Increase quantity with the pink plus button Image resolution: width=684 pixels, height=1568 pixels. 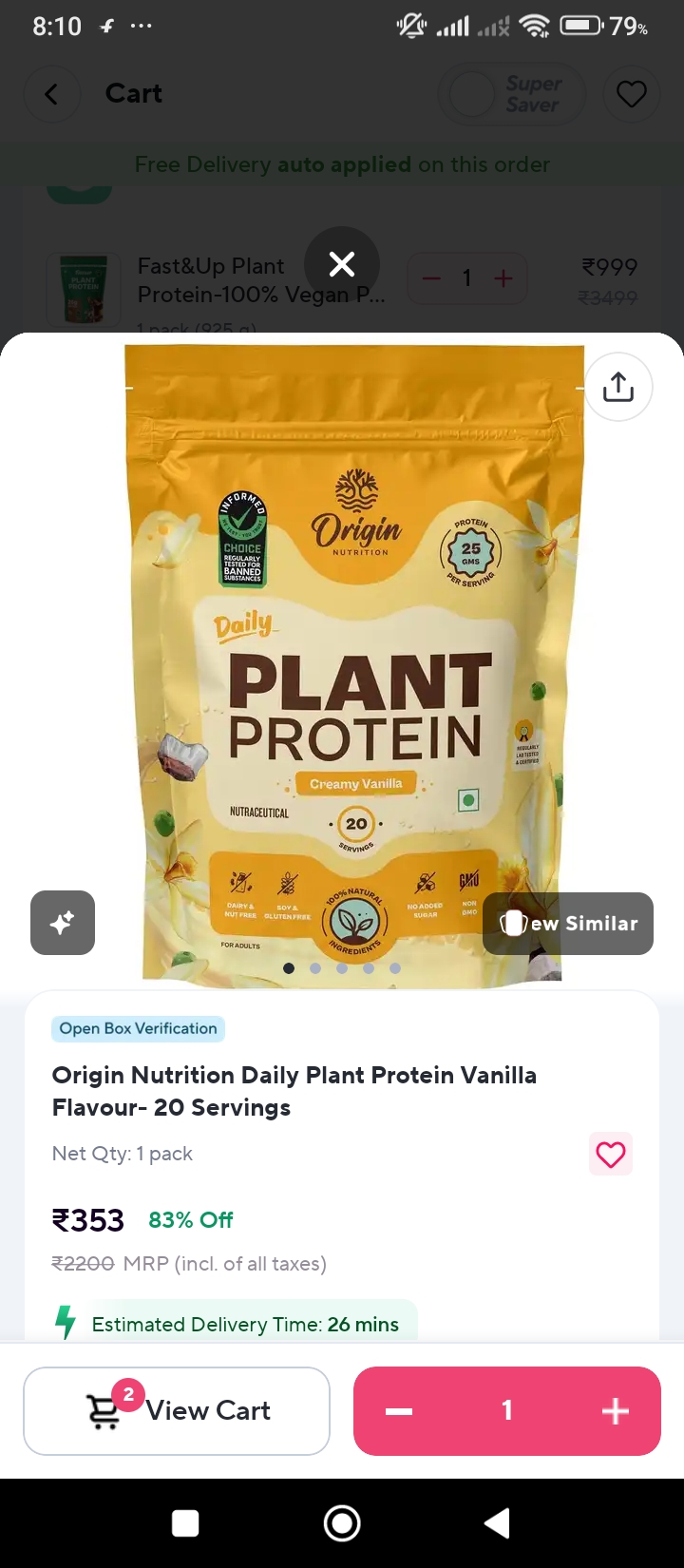[x=616, y=1411]
